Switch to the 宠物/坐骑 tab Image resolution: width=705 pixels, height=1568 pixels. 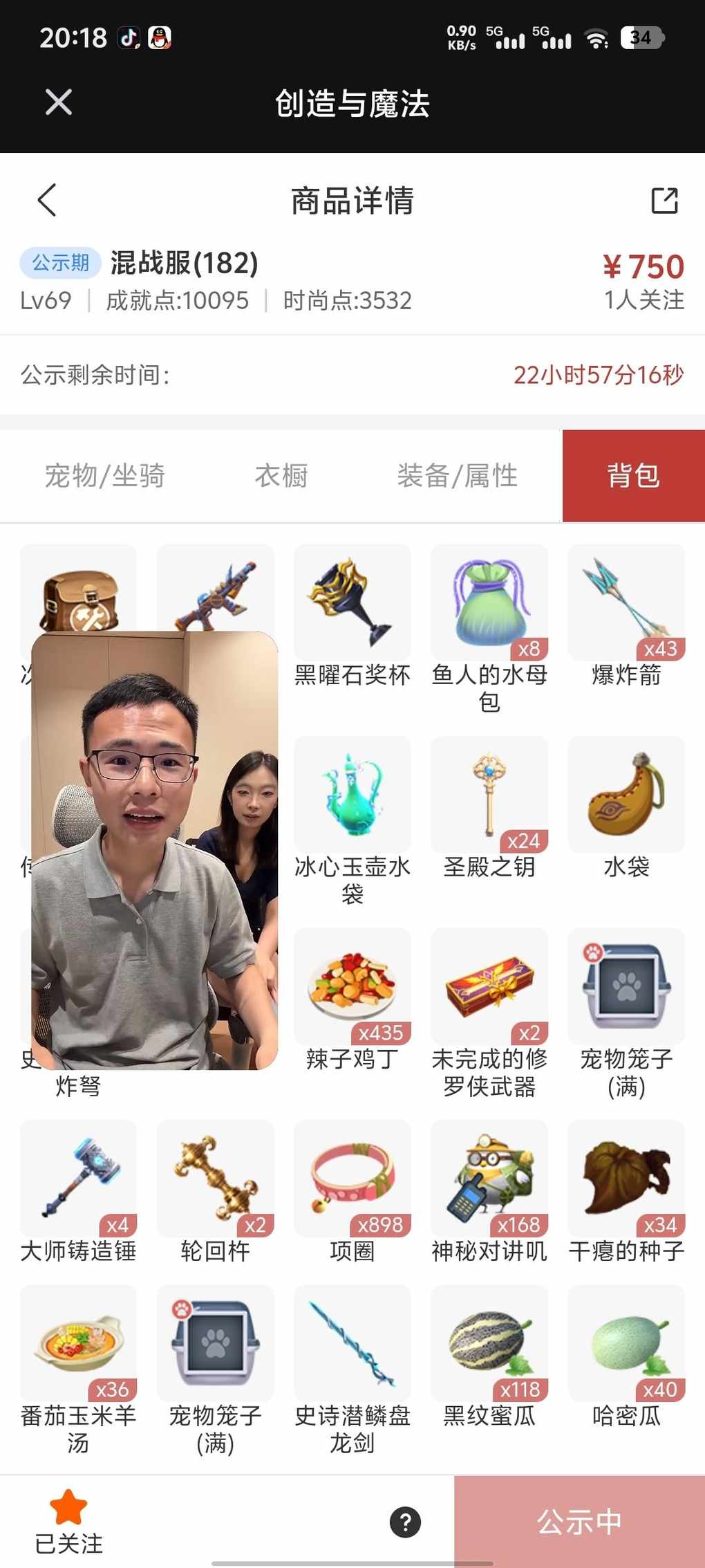pyautogui.click(x=104, y=476)
